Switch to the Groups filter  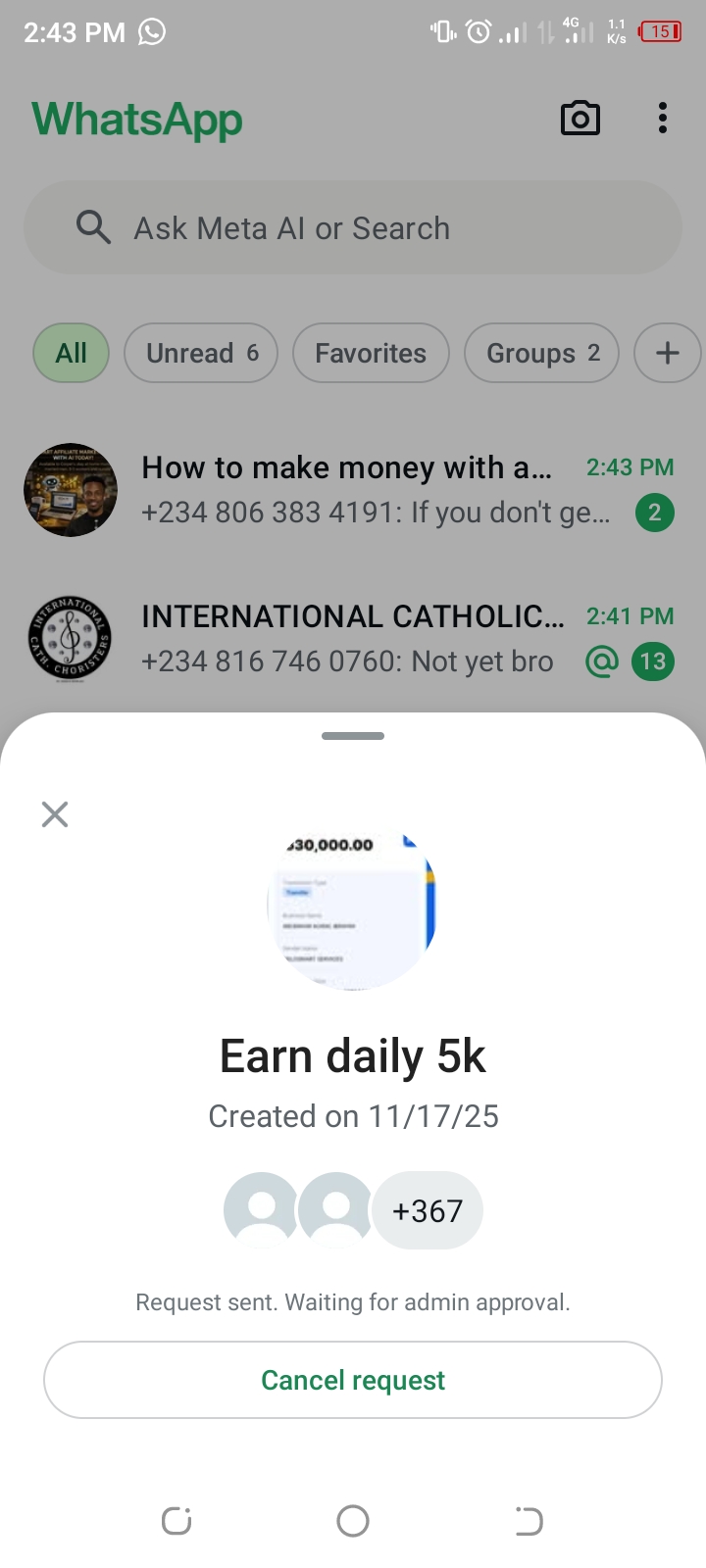(x=541, y=353)
